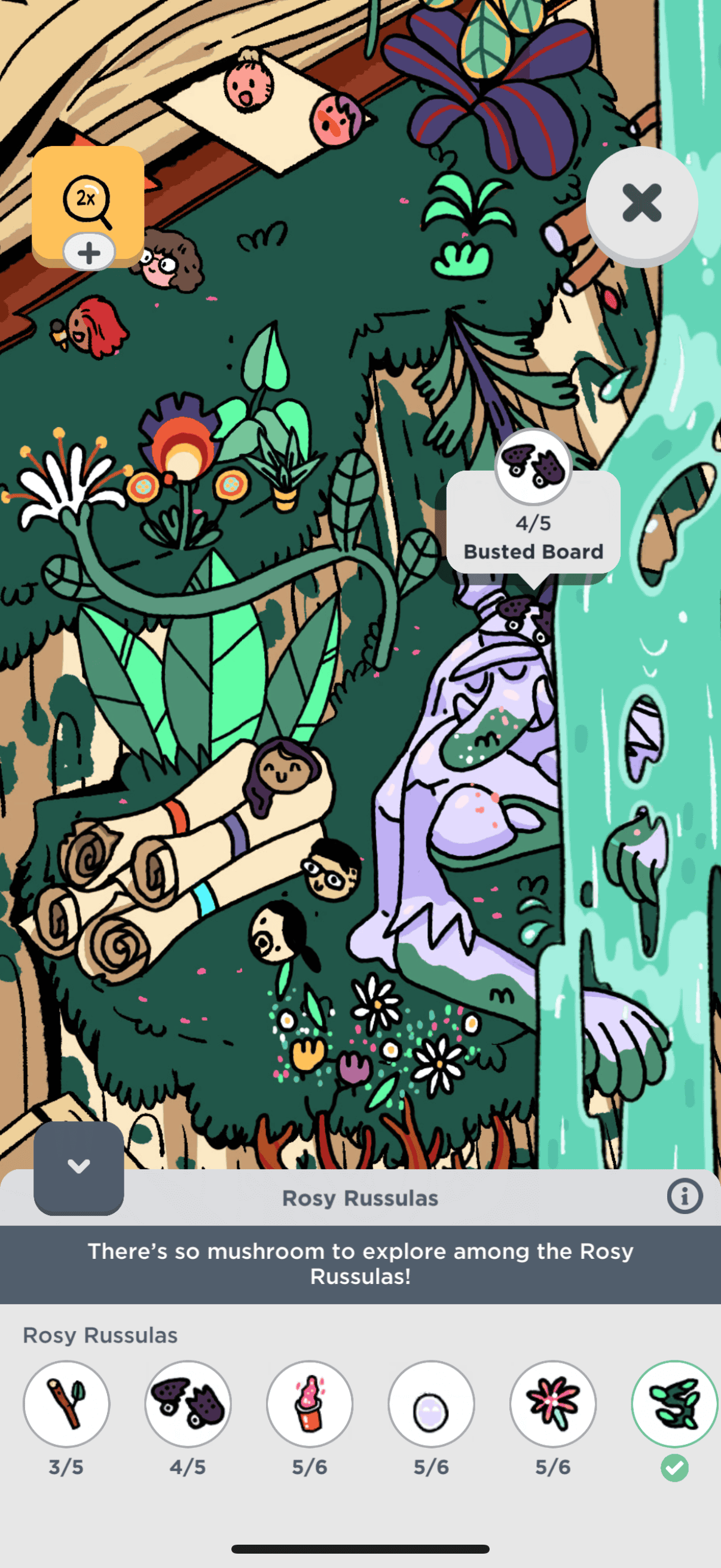Collapse the item panel with the chevron
Image resolution: width=721 pixels, height=1568 pixels.
[x=78, y=1166]
